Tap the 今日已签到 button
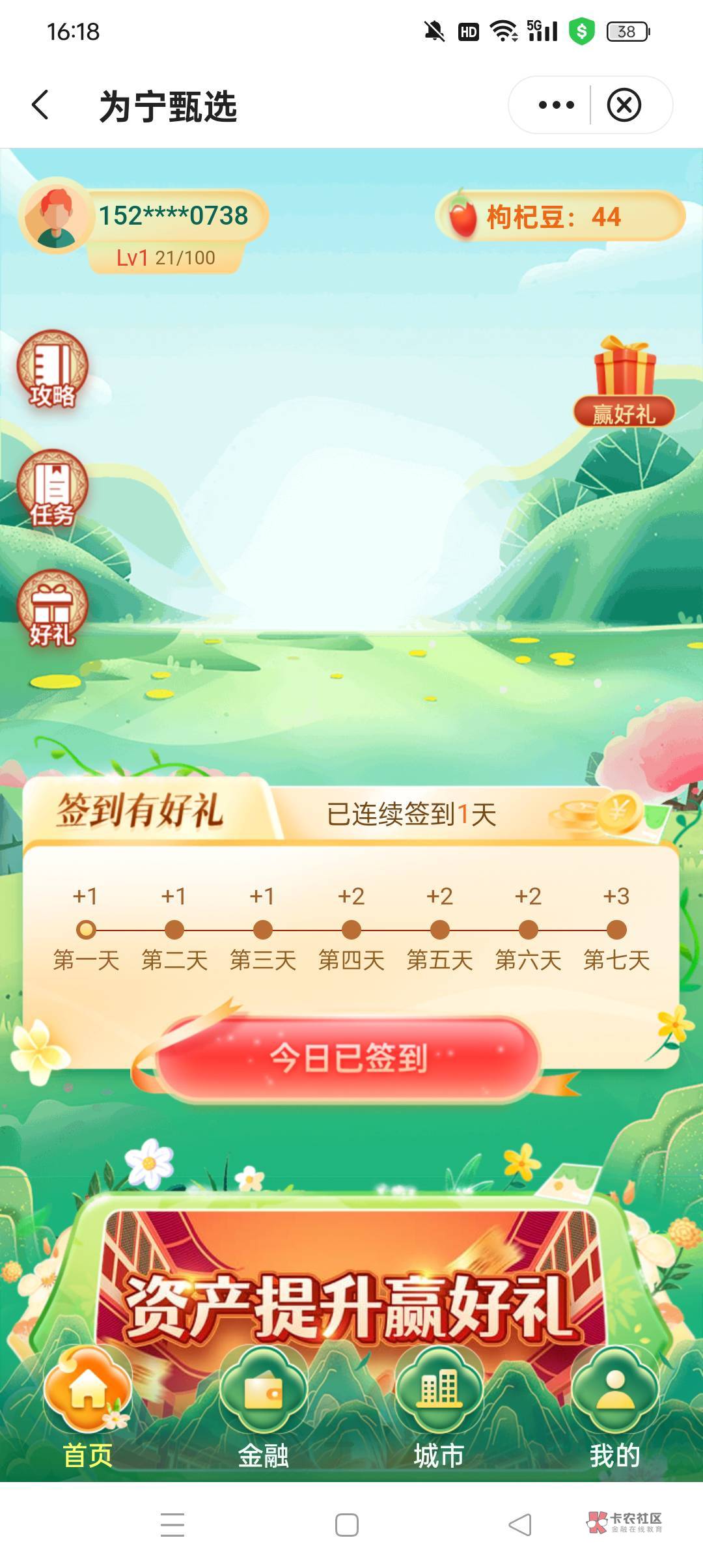Viewport: 703px width, 1568px height. (x=349, y=1057)
